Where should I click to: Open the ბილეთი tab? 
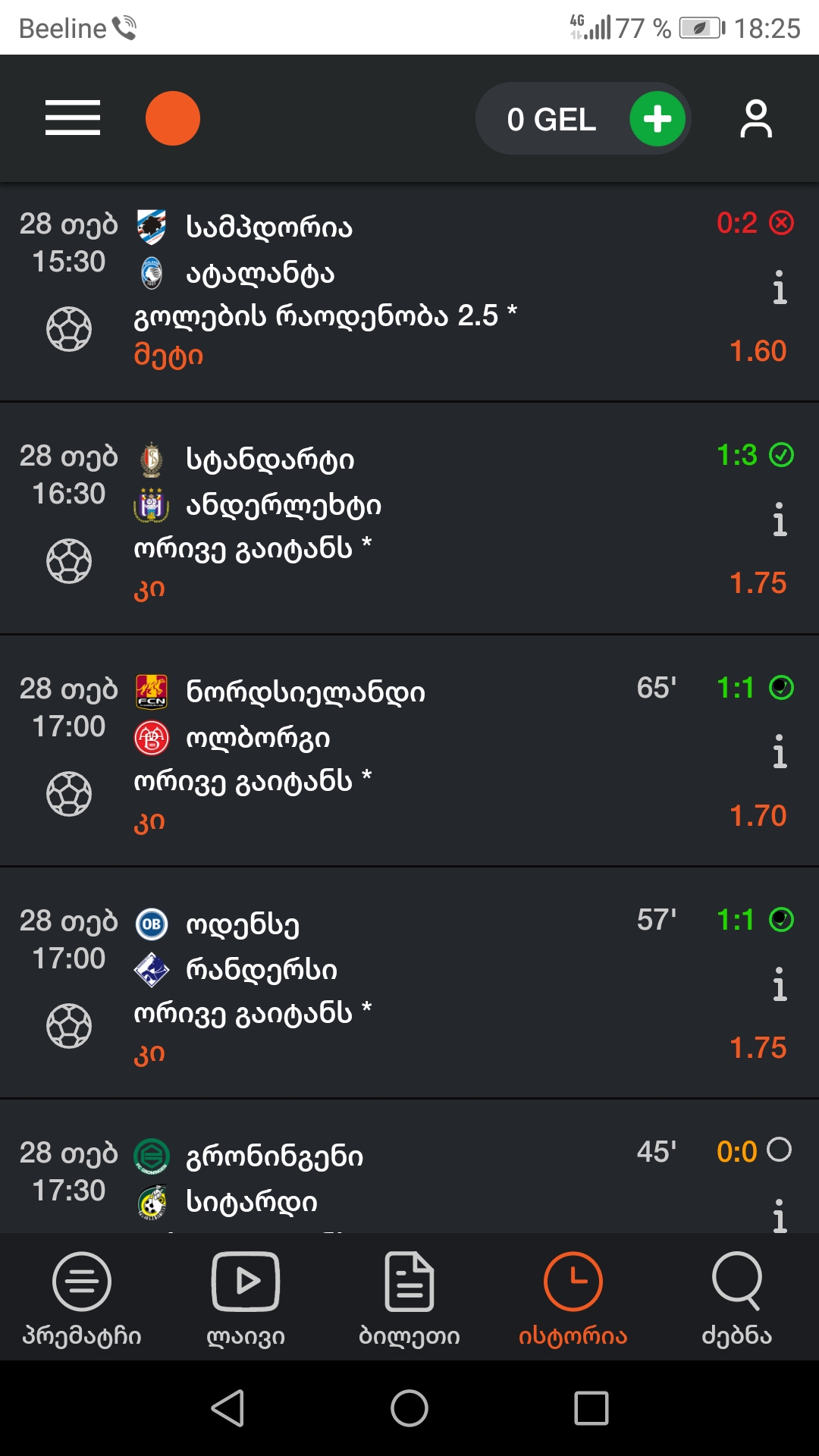tap(409, 1298)
